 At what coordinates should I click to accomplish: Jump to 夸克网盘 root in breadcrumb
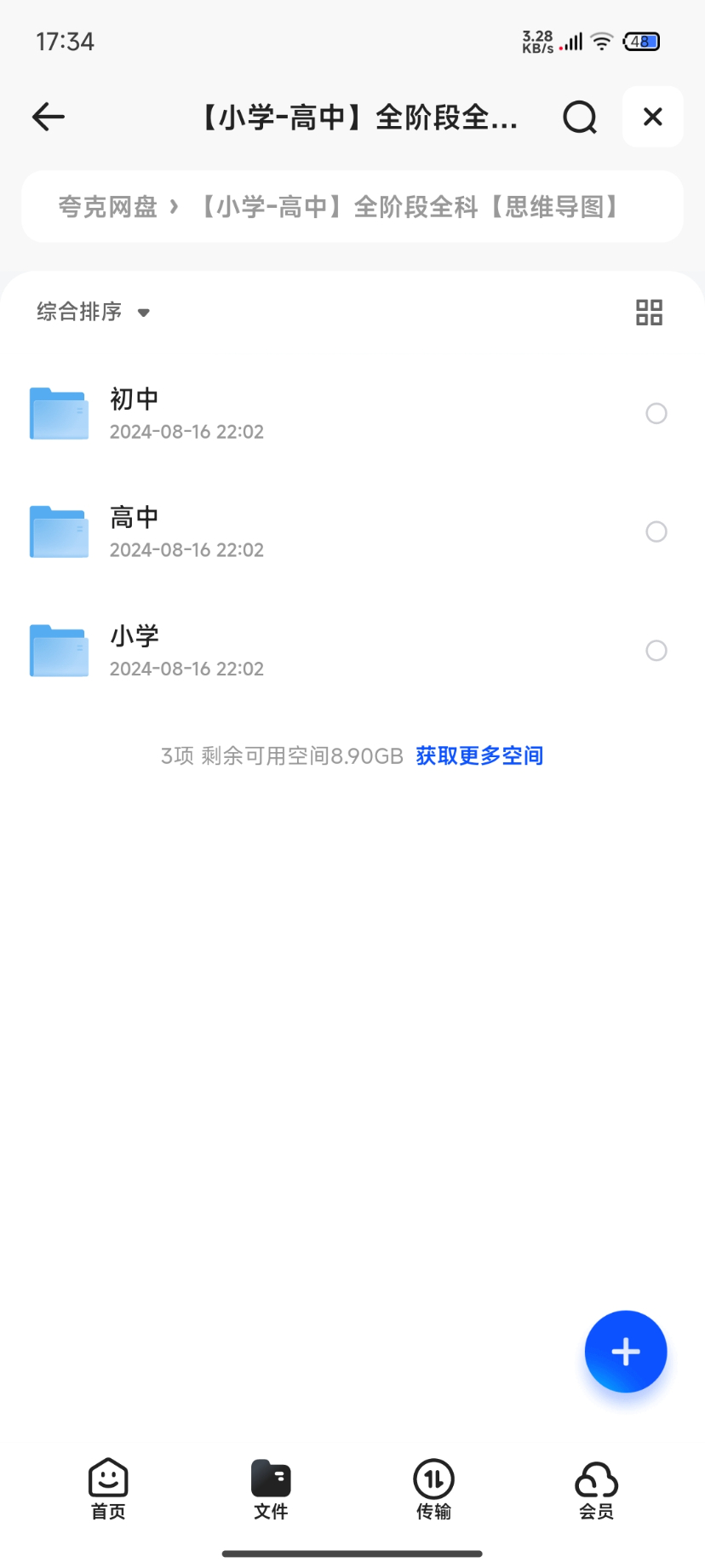tap(107, 207)
